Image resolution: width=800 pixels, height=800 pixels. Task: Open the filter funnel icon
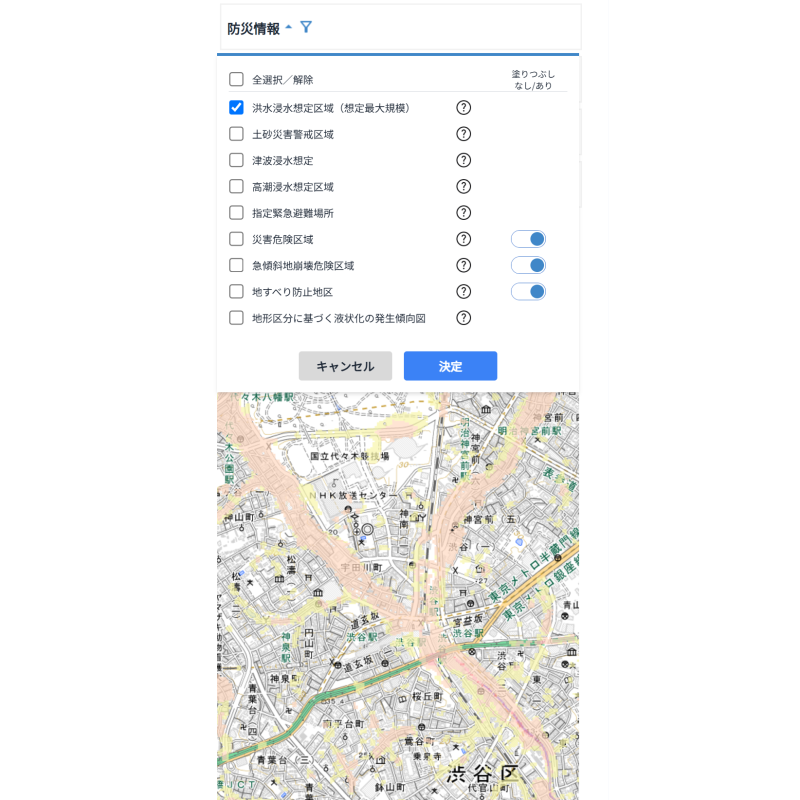coord(306,27)
